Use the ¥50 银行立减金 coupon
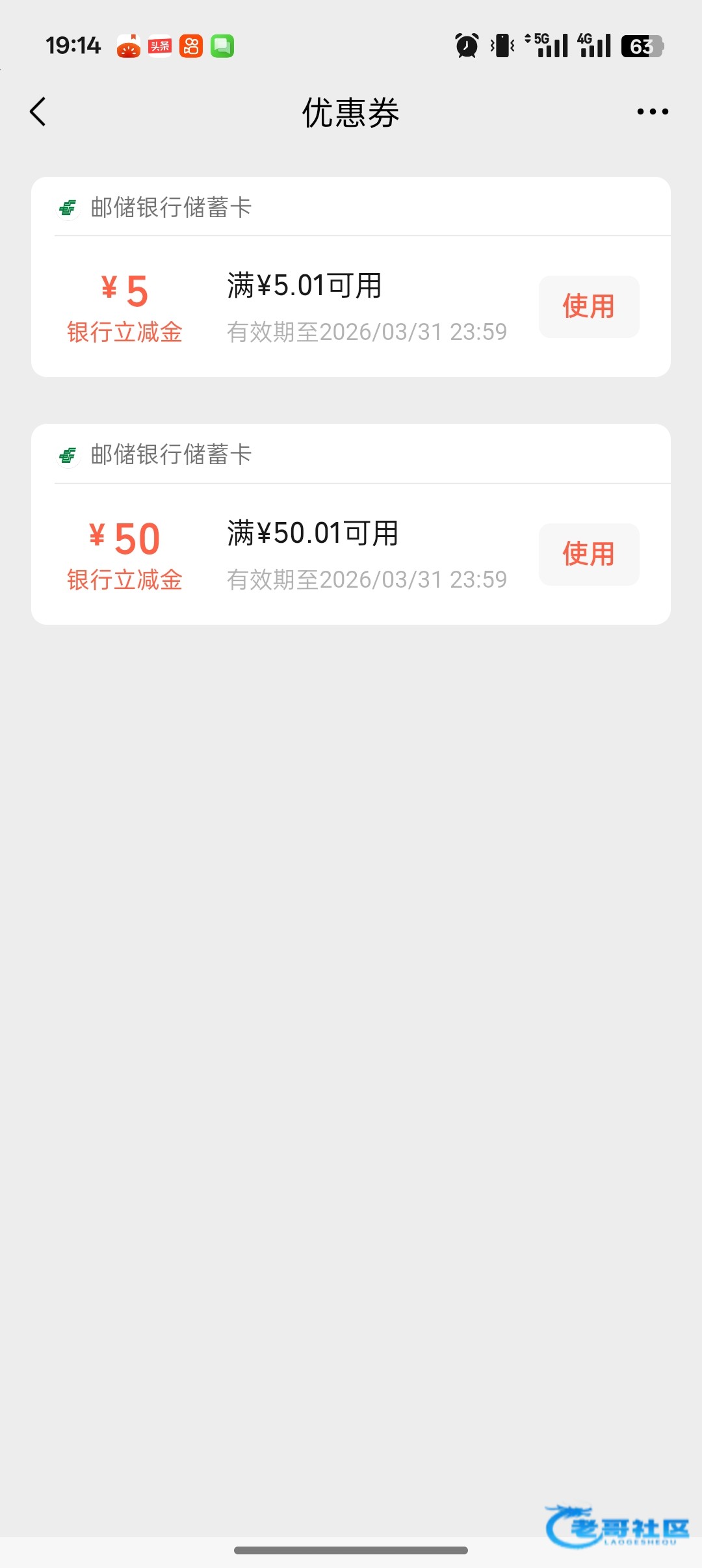Screen dimensions: 702x1568 (x=588, y=555)
